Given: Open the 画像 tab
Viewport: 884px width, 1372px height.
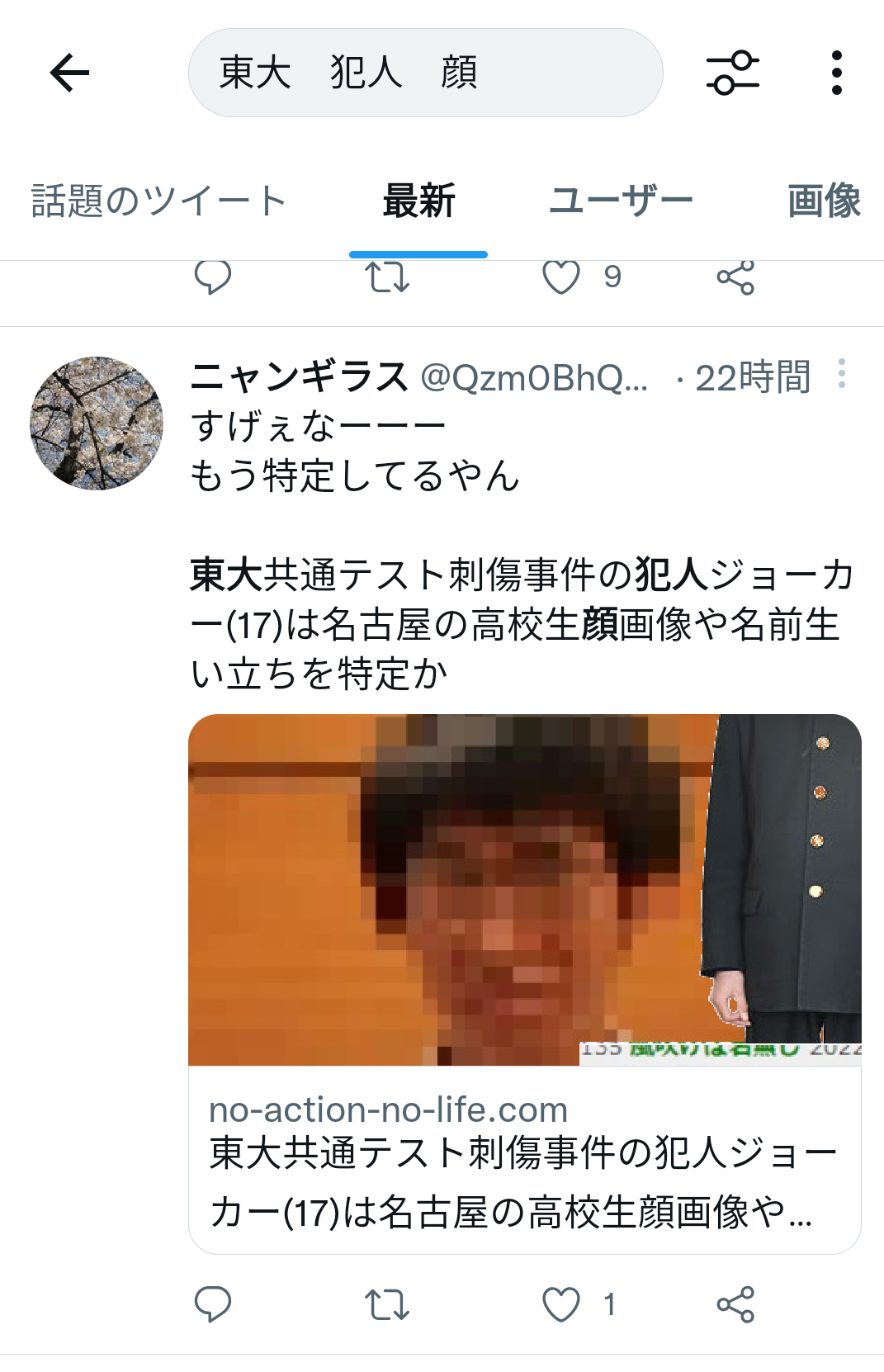Looking at the screenshot, I should [x=823, y=201].
